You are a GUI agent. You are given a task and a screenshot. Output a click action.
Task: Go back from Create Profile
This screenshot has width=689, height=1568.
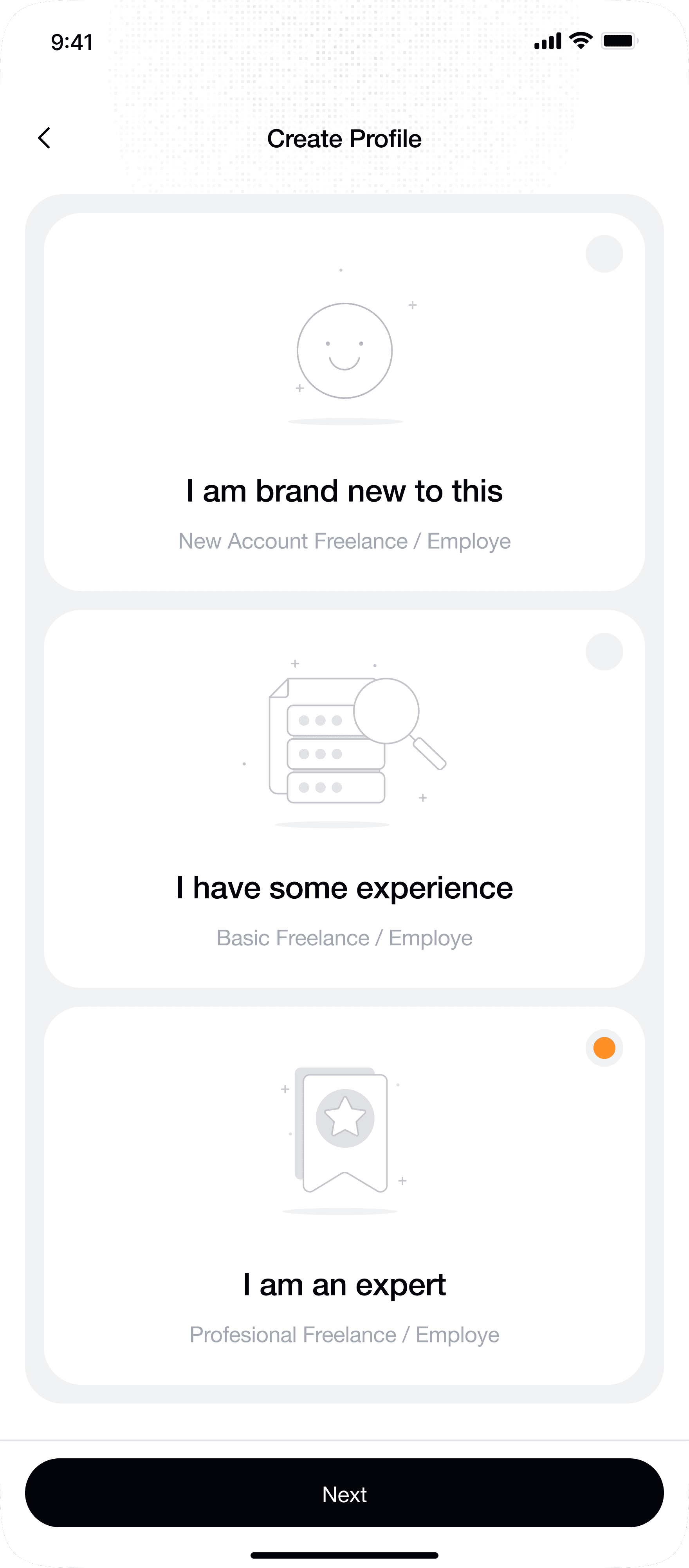[x=44, y=138]
